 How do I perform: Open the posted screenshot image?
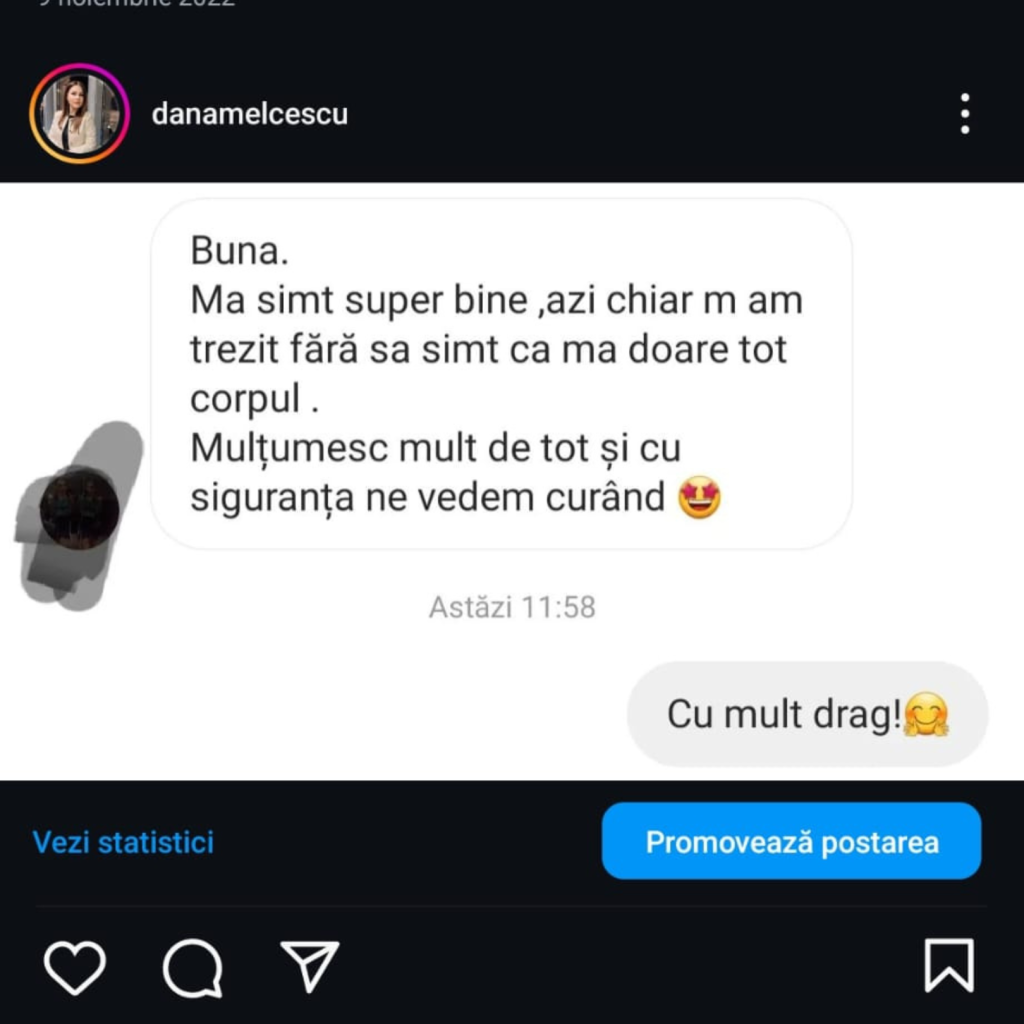[512, 480]
